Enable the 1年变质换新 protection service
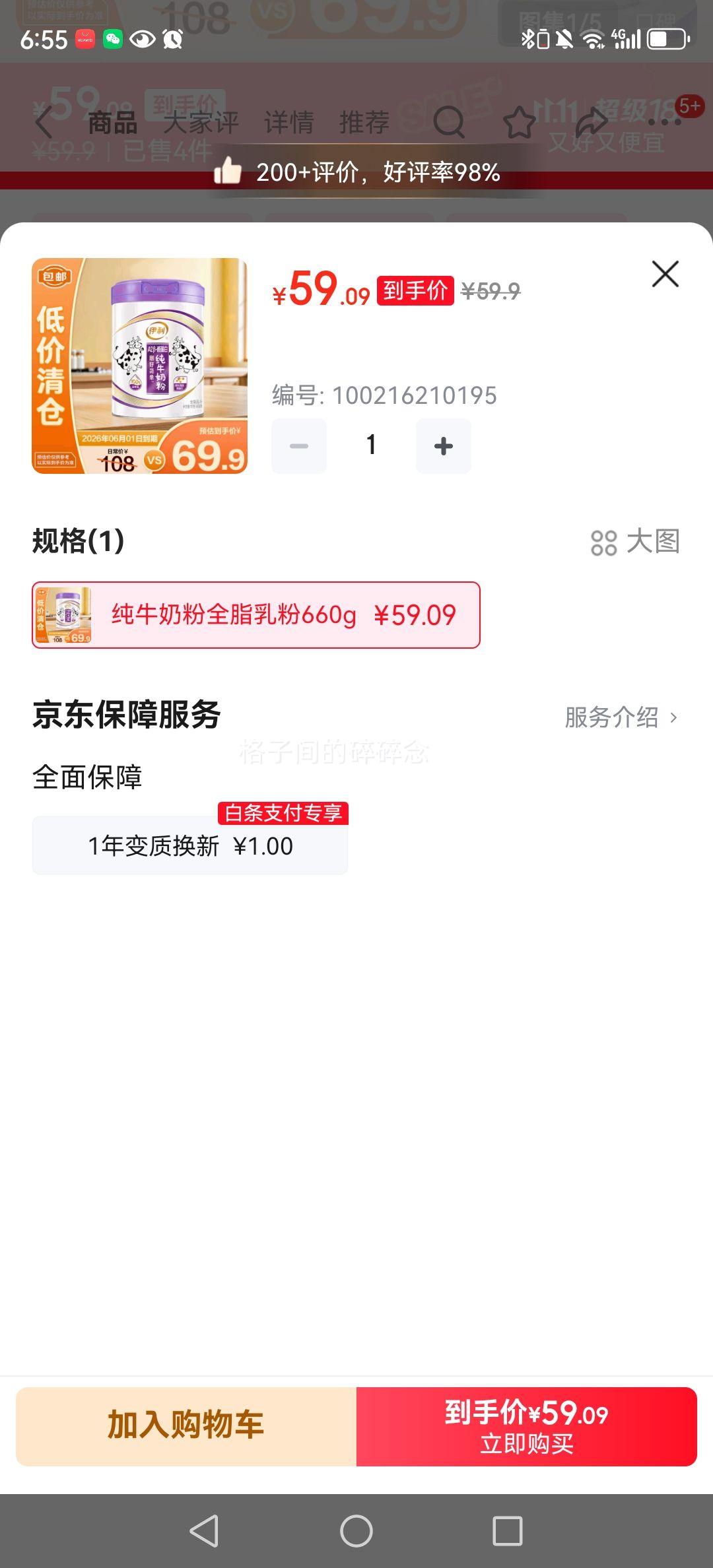The width and height of the screenshot is (713, 1568). (x=190, y=845)
